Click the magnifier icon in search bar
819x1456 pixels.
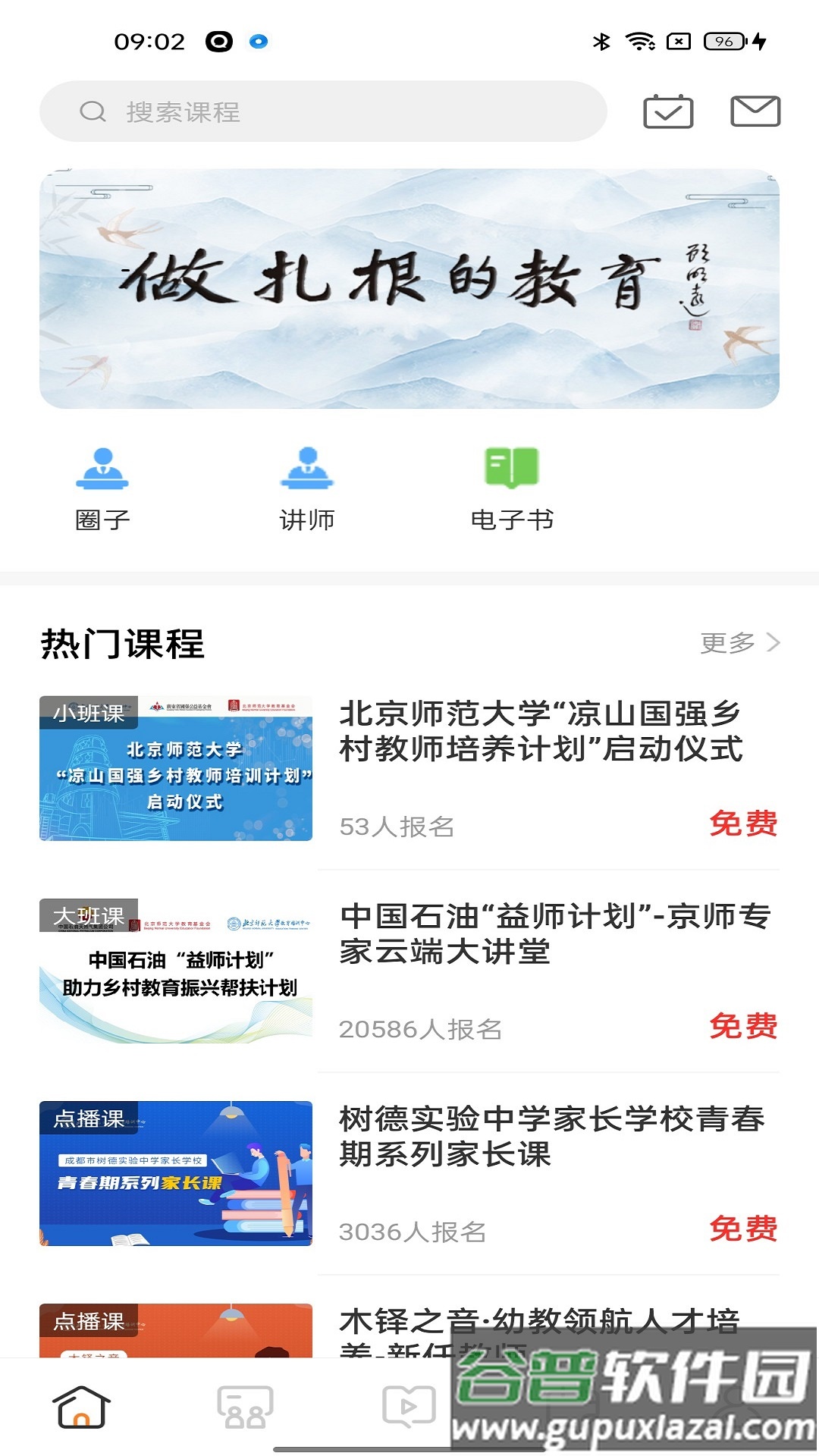[92, 112]
